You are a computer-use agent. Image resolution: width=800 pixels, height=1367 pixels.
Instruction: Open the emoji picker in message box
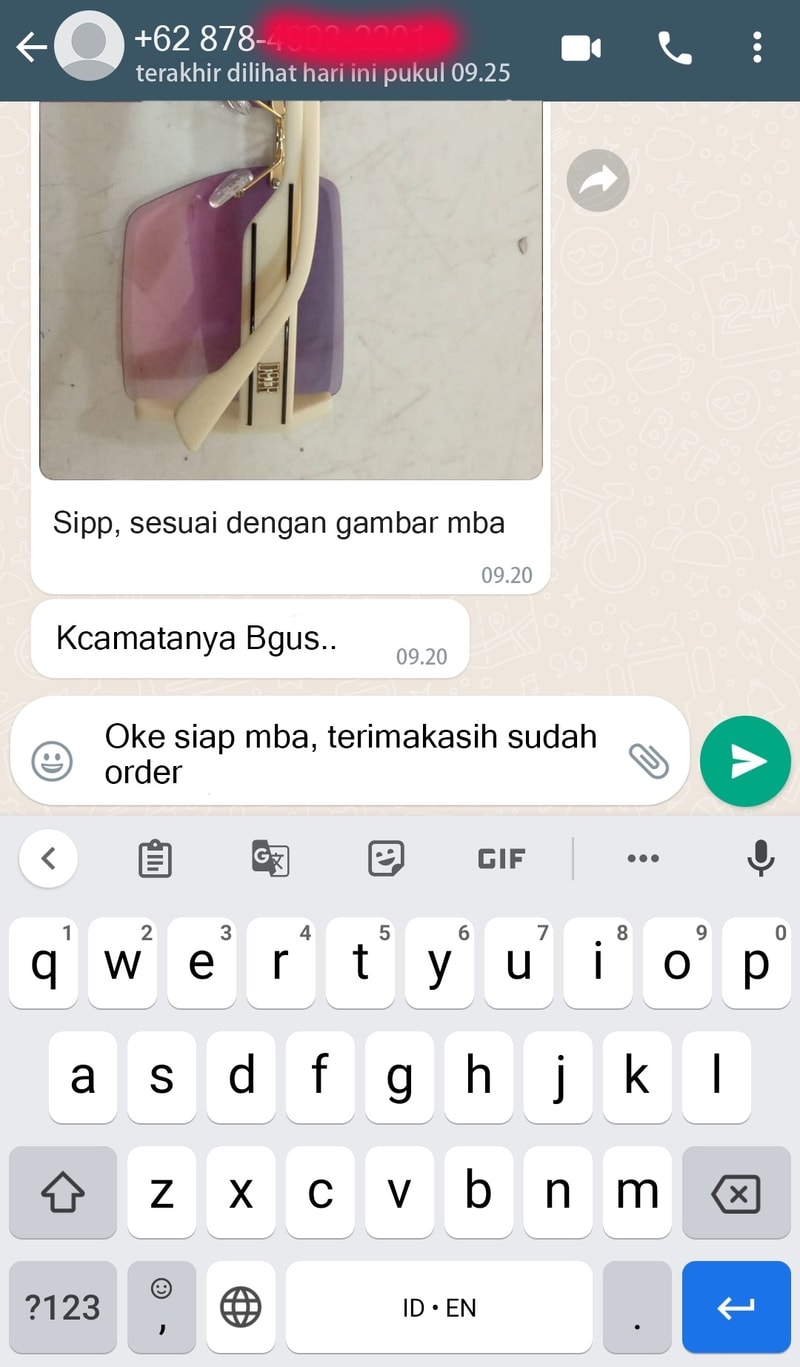52,762
